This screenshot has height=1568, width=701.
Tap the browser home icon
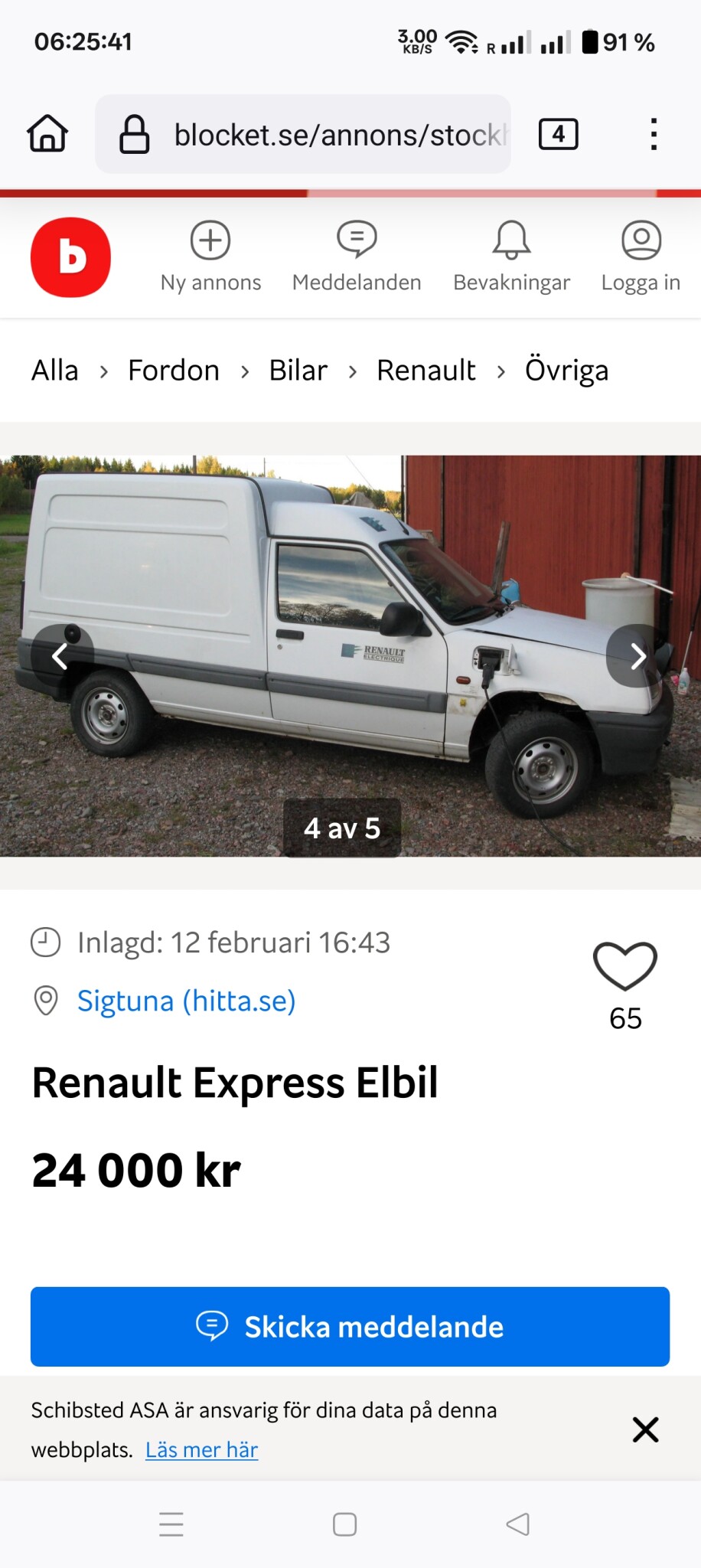(47, 134)
